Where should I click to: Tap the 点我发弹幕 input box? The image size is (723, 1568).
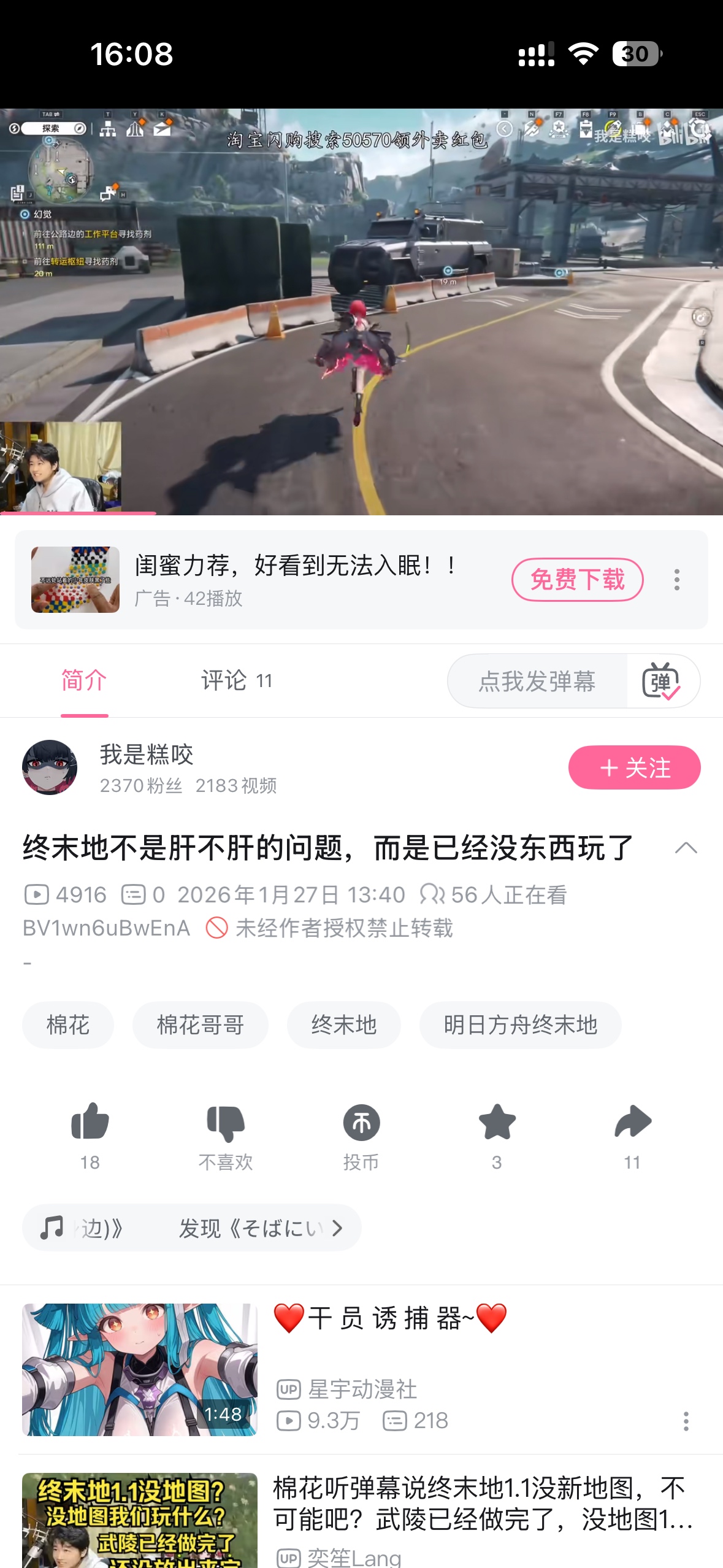(537, 681)
